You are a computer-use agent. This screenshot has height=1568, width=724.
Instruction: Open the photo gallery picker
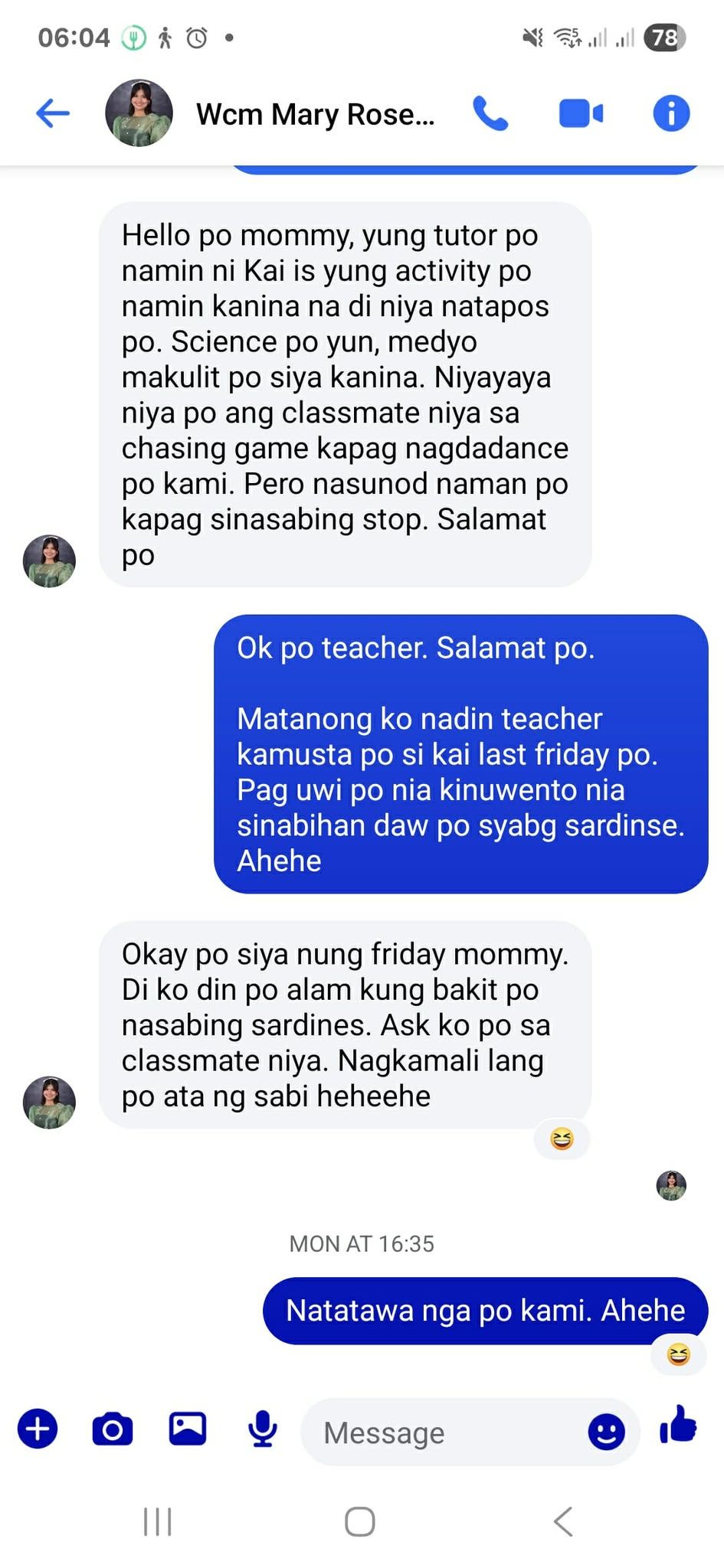point(188,1429)
